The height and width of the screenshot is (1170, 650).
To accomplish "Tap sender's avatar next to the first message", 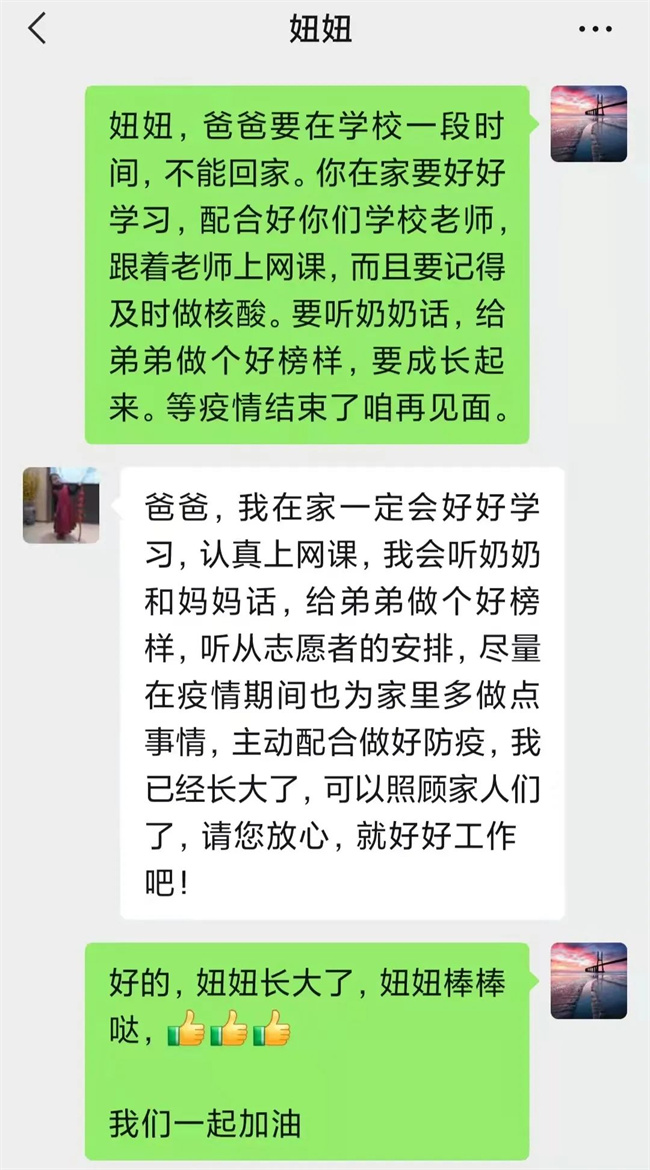I will (589, 124).
